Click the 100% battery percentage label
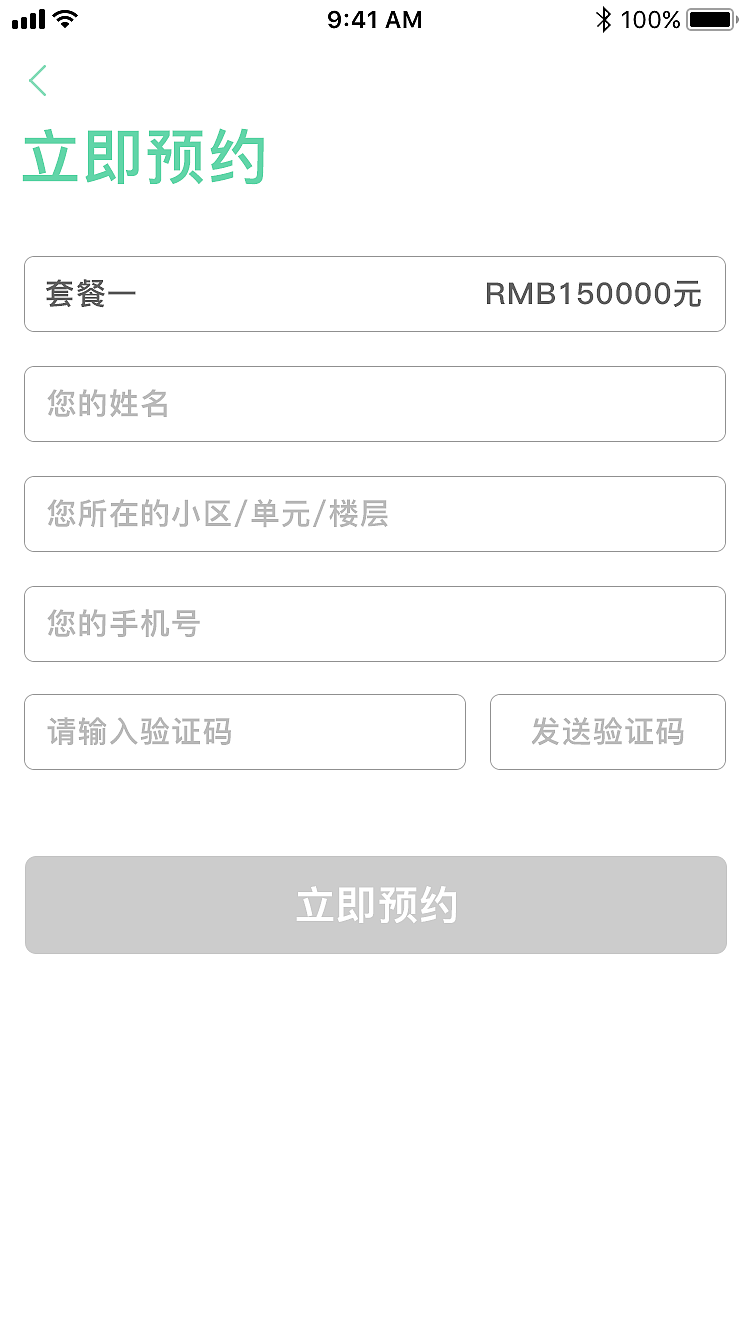 (x=652, y=18)
